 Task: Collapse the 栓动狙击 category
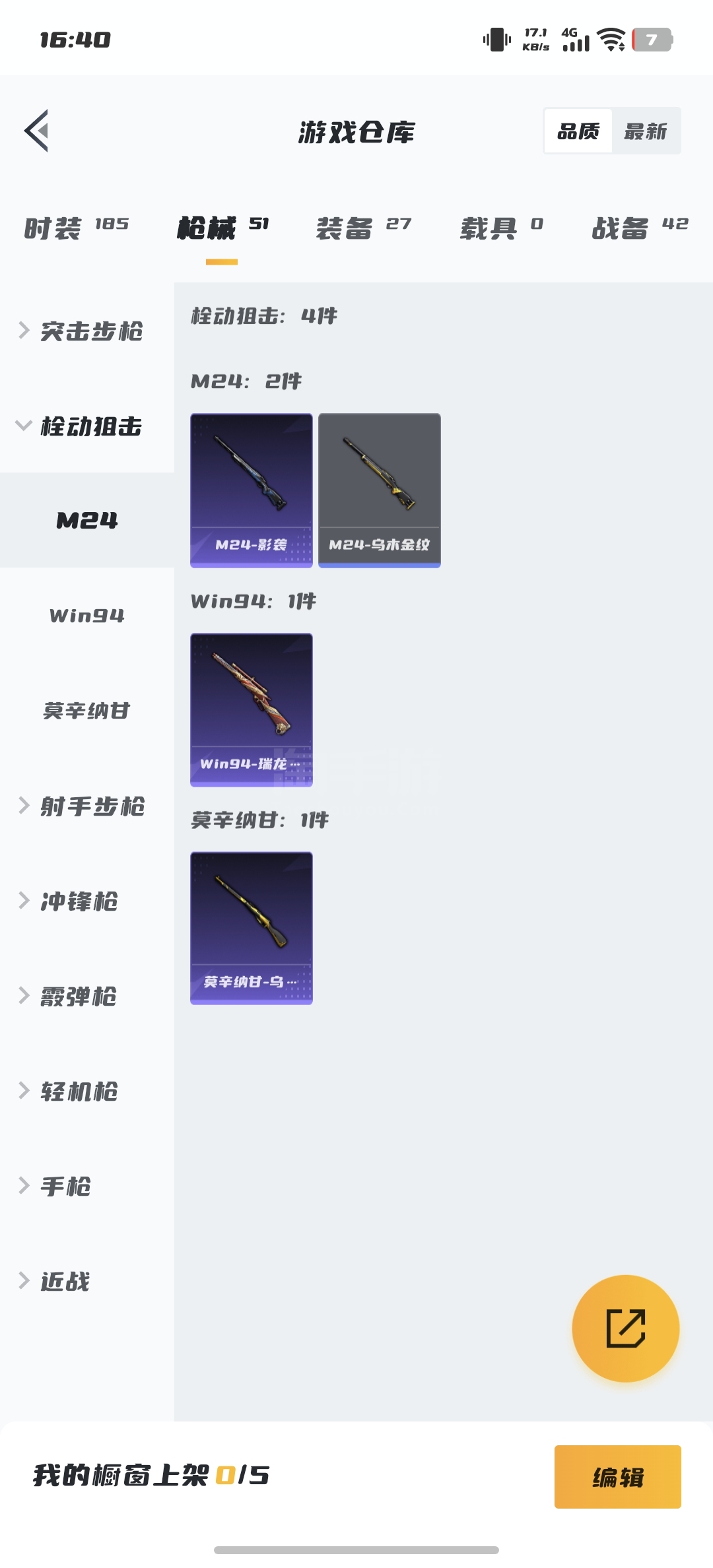[87, 426]
